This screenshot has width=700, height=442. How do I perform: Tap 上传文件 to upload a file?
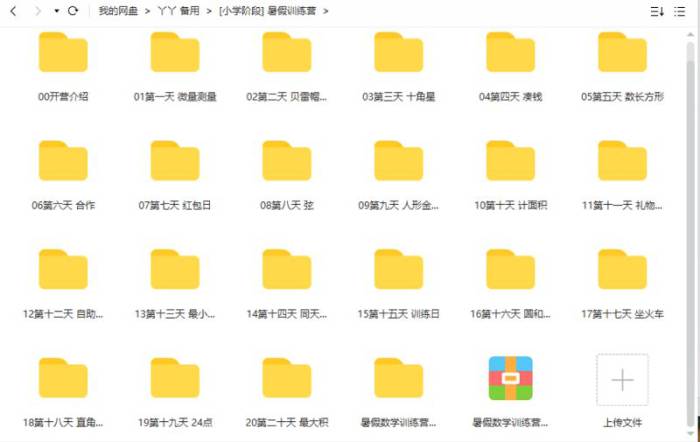(x=622, y=380)
